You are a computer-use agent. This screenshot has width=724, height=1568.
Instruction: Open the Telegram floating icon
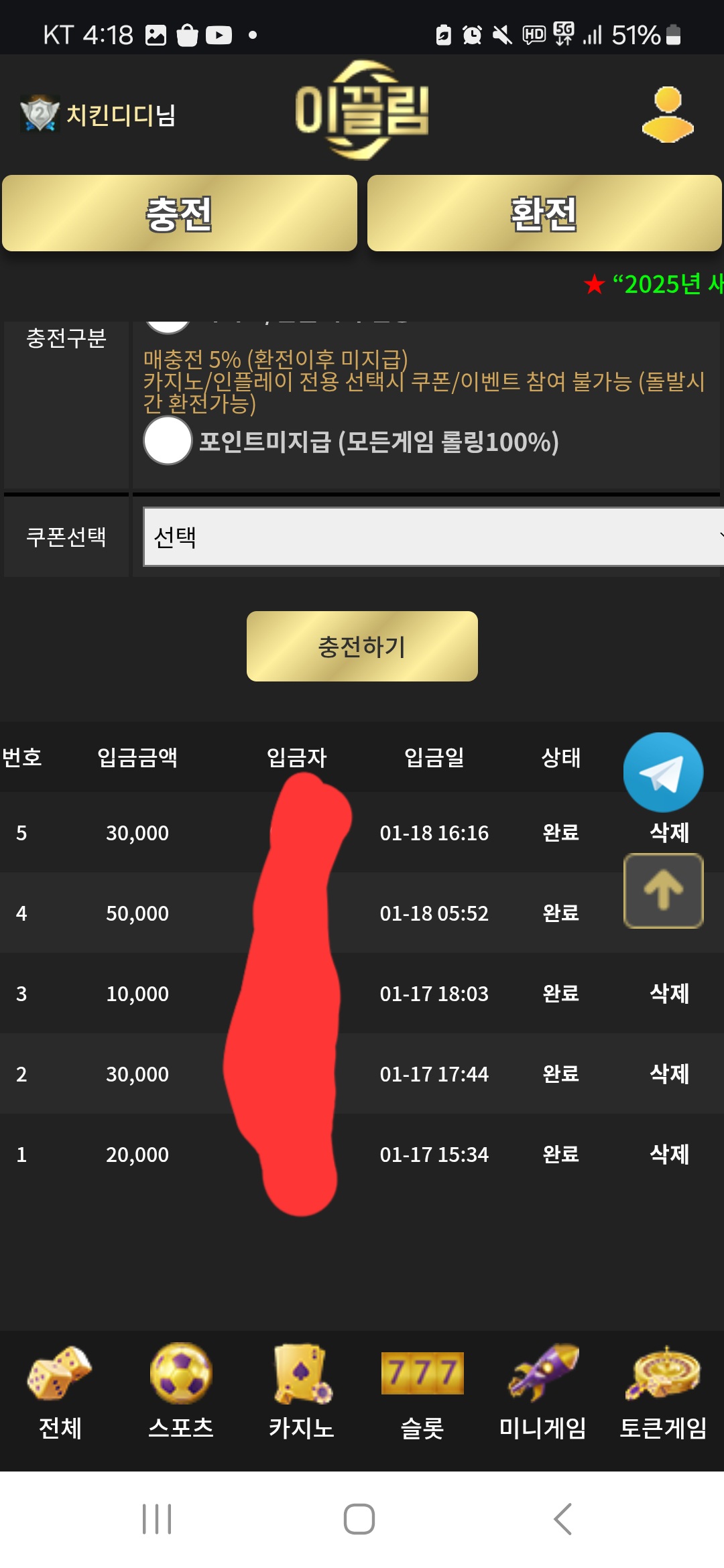[663, 773]
